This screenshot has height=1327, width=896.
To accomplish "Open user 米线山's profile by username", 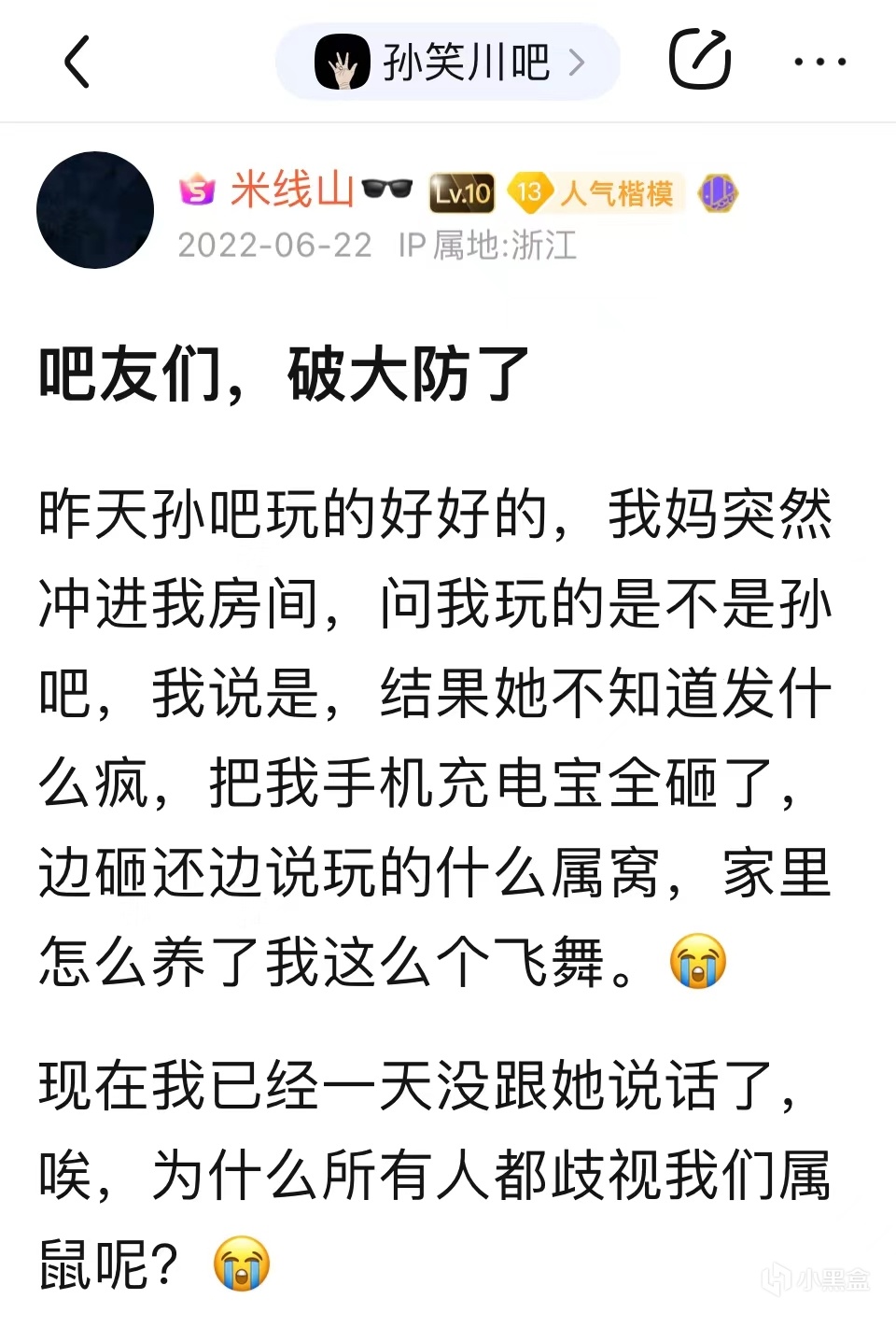I will click(292, 191).
